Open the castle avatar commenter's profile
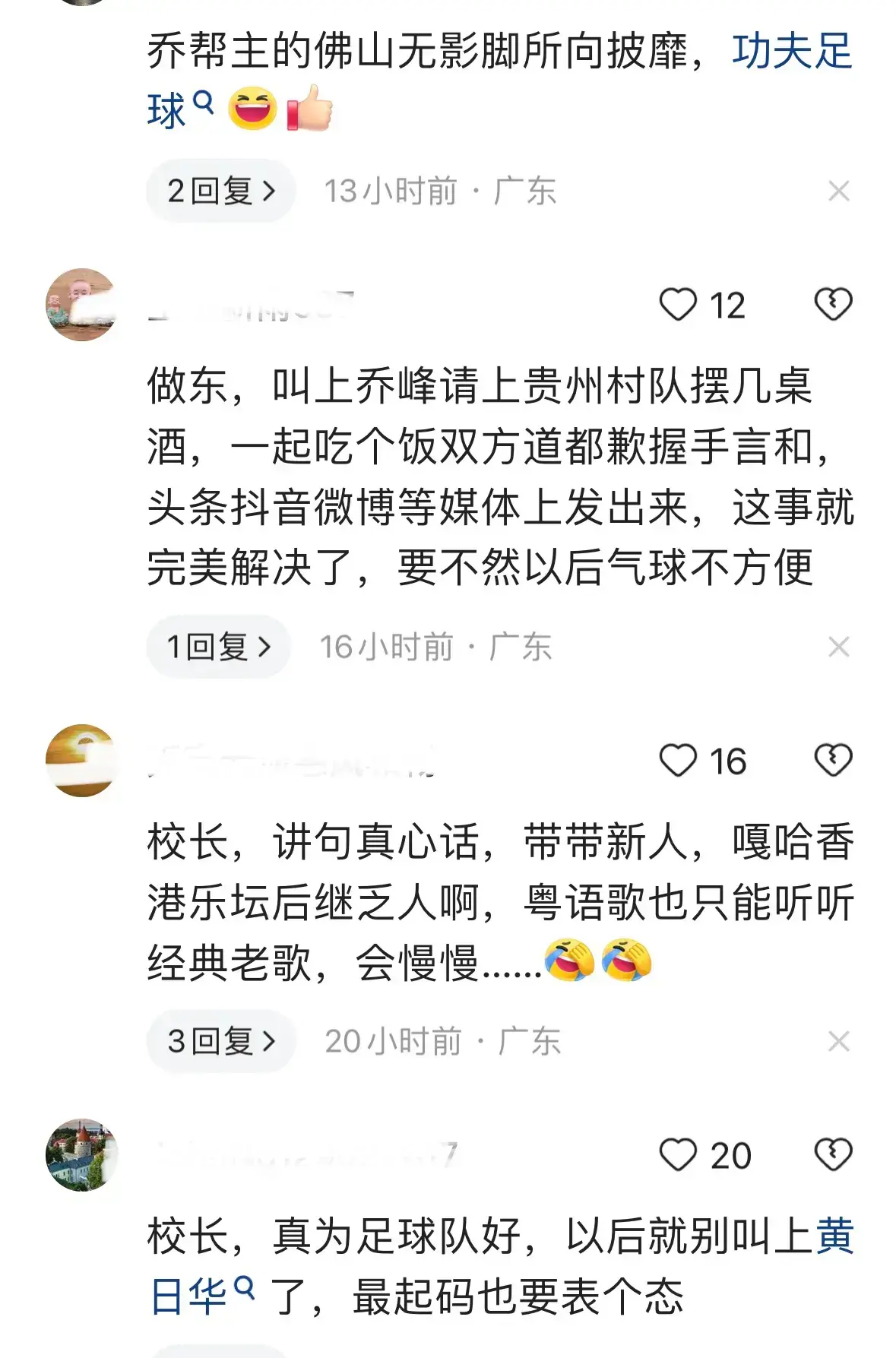This screenshot has width=896, height=1358. (x=82, y=1155)
